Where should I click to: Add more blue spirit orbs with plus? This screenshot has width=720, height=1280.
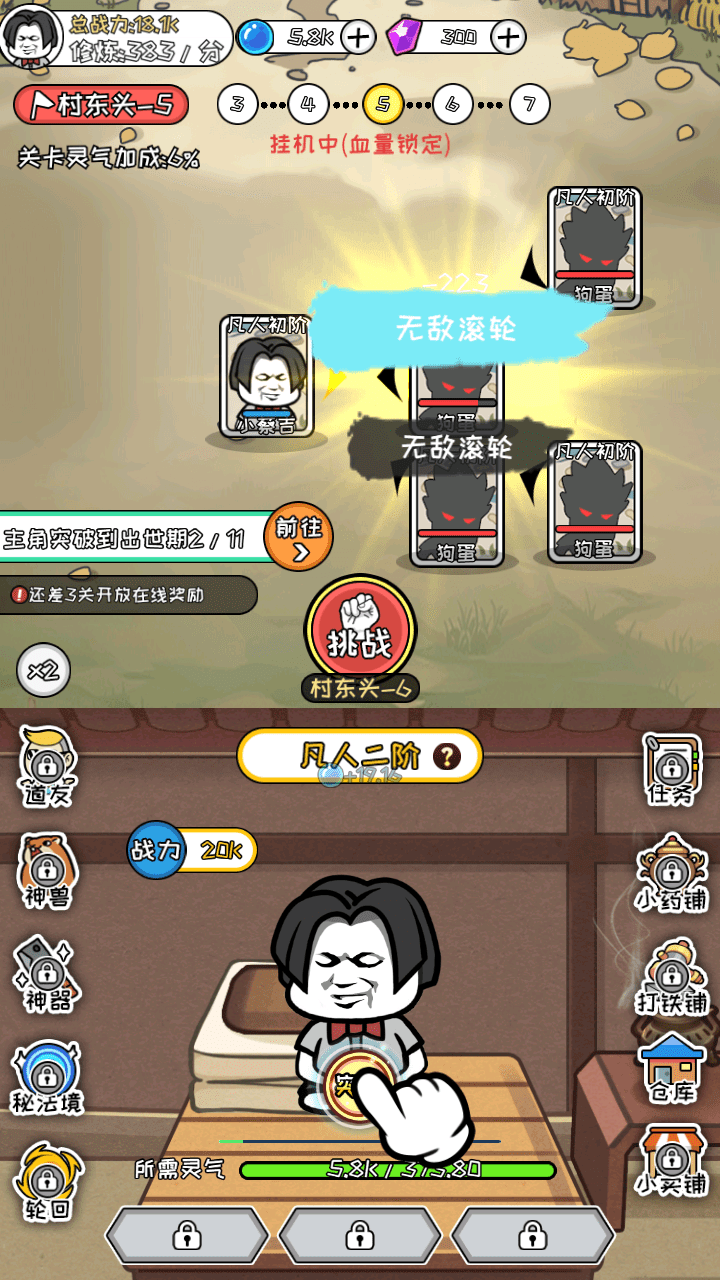click(x=358, y=38)
